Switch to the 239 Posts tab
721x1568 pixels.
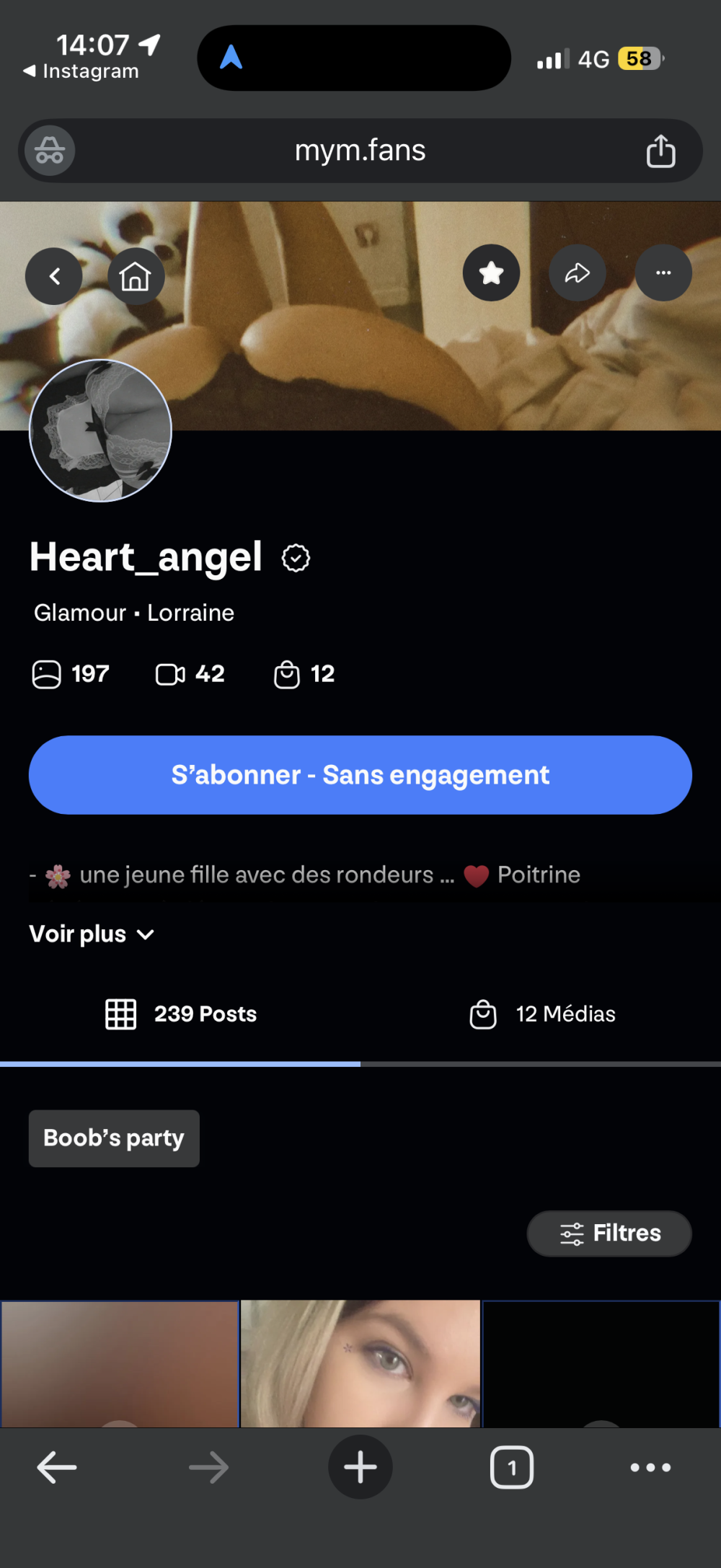(181, 1014)
